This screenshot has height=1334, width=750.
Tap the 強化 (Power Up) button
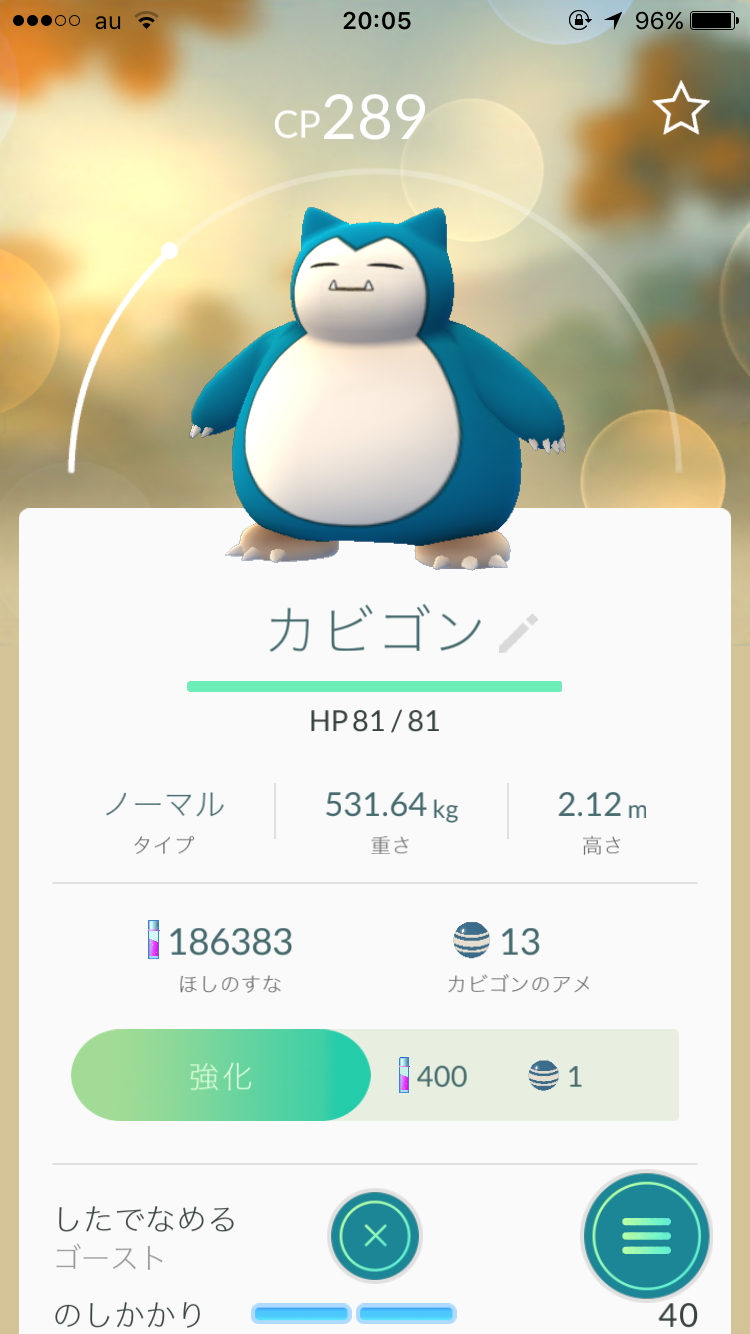click(220, 1075)
